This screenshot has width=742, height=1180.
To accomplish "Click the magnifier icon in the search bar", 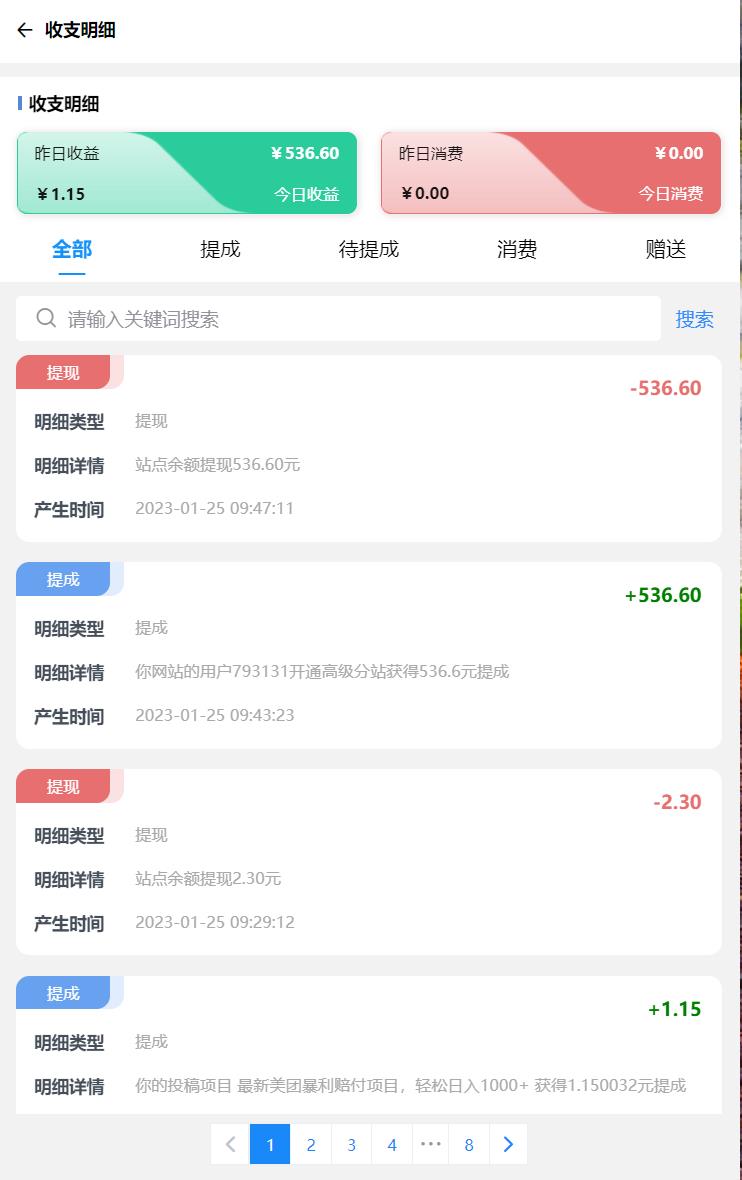I will (x=45, y=318).
